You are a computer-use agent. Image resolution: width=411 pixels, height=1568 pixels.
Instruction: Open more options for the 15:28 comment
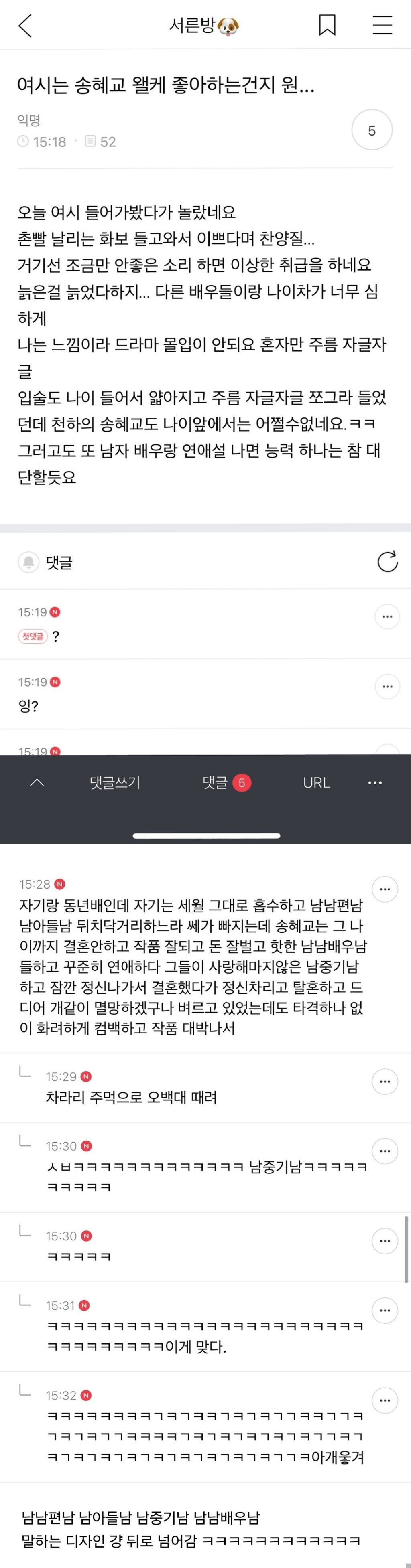[385, 889]
